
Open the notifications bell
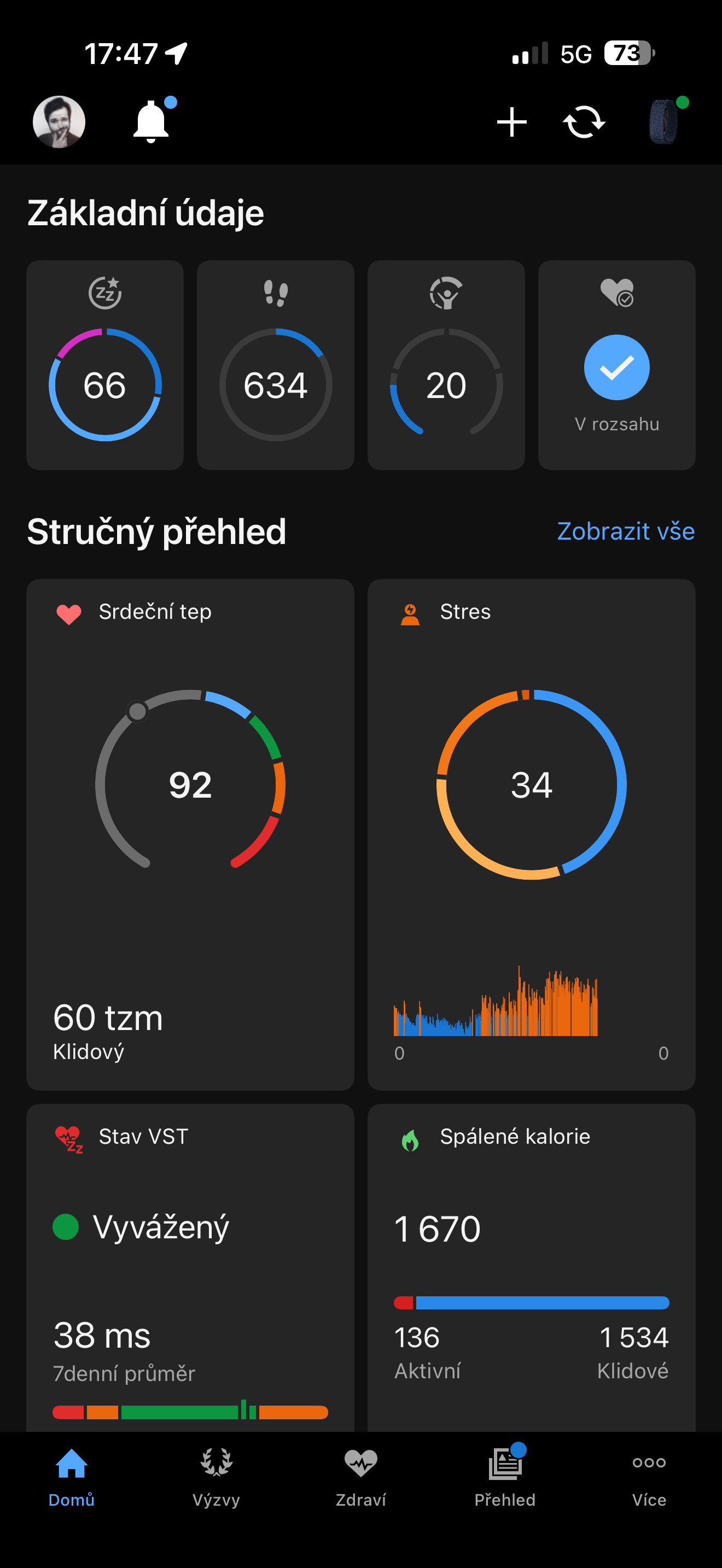click(x=152, y=120)
